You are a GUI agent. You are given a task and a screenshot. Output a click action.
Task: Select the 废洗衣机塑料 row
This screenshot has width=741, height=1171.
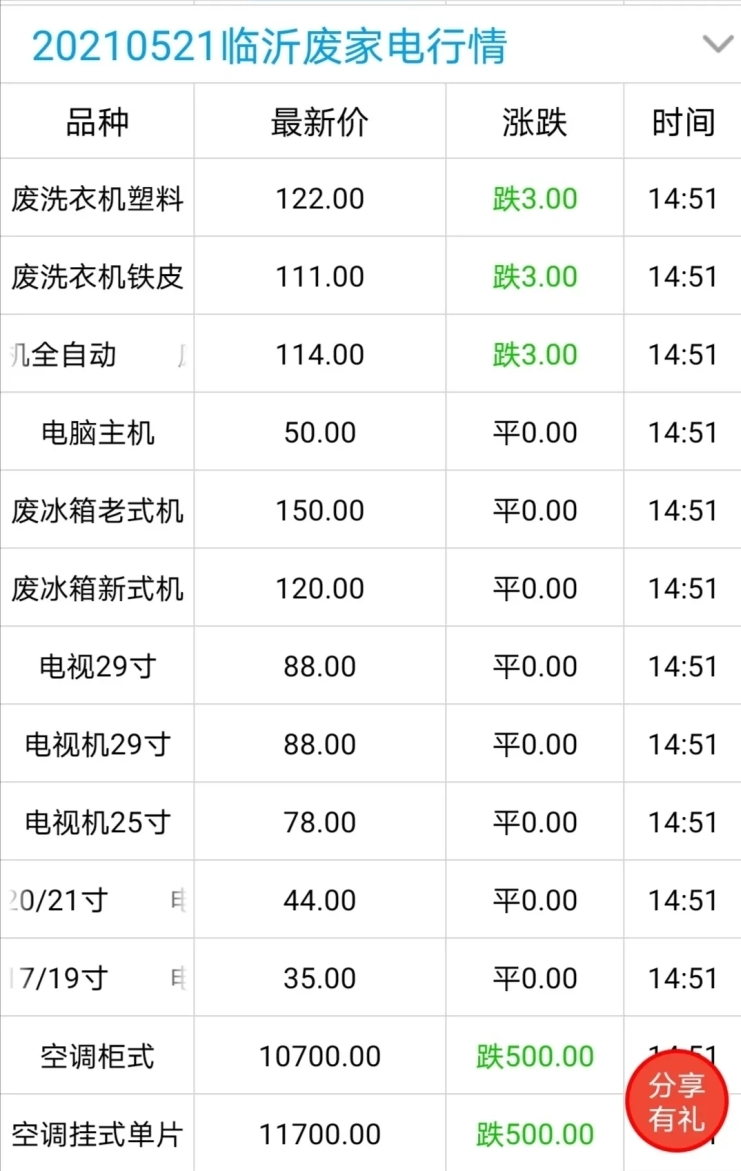[96, 197]
